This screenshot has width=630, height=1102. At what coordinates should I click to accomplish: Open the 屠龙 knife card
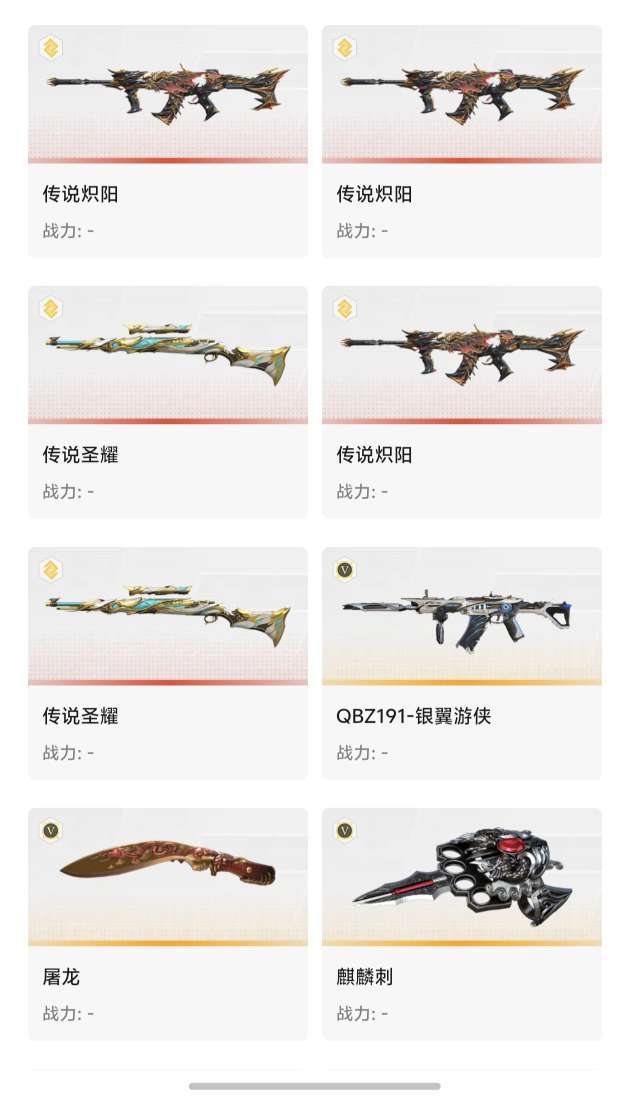pos(167,923)
